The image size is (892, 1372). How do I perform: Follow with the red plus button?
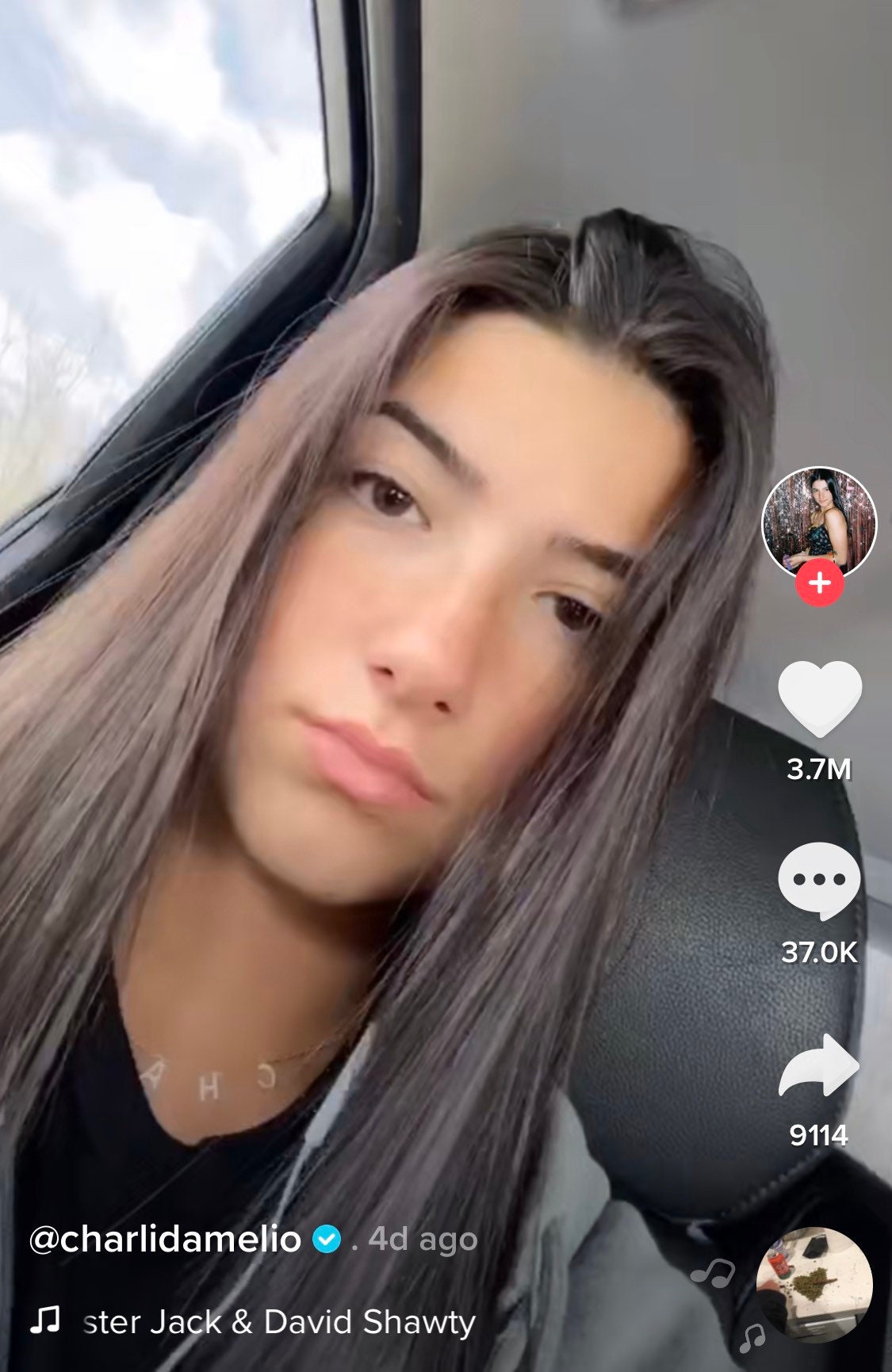(819, 584)
